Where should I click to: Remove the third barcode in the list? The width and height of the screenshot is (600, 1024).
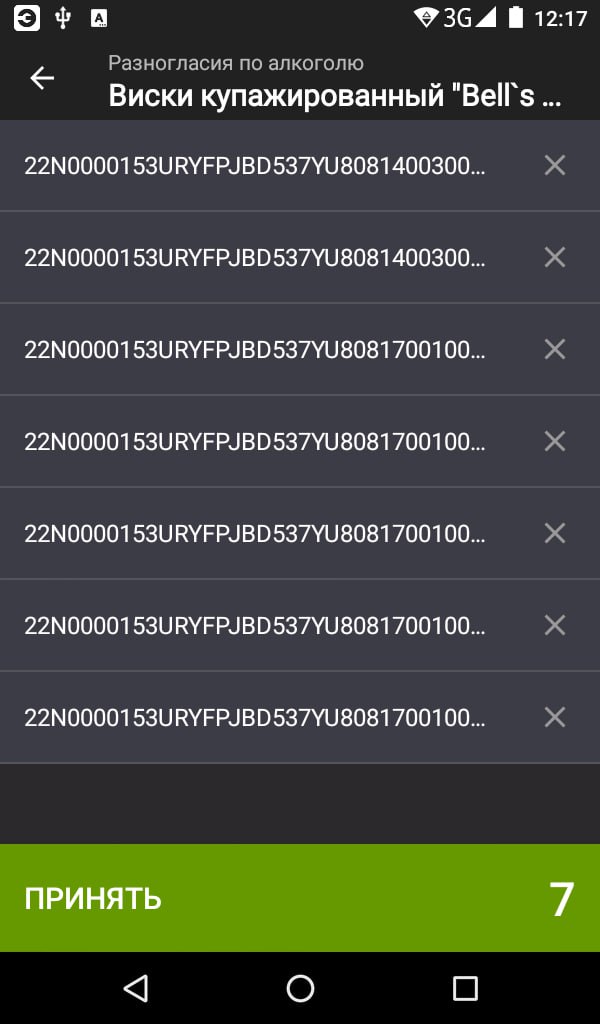pyautogui.click(x=554, y=350)
